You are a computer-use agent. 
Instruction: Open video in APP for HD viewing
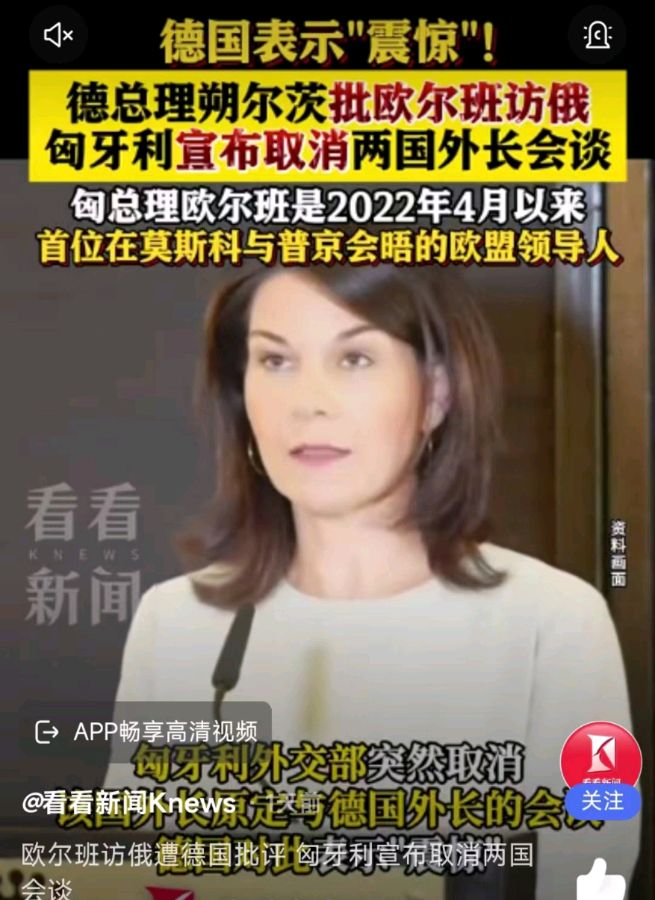click(146, 732)
